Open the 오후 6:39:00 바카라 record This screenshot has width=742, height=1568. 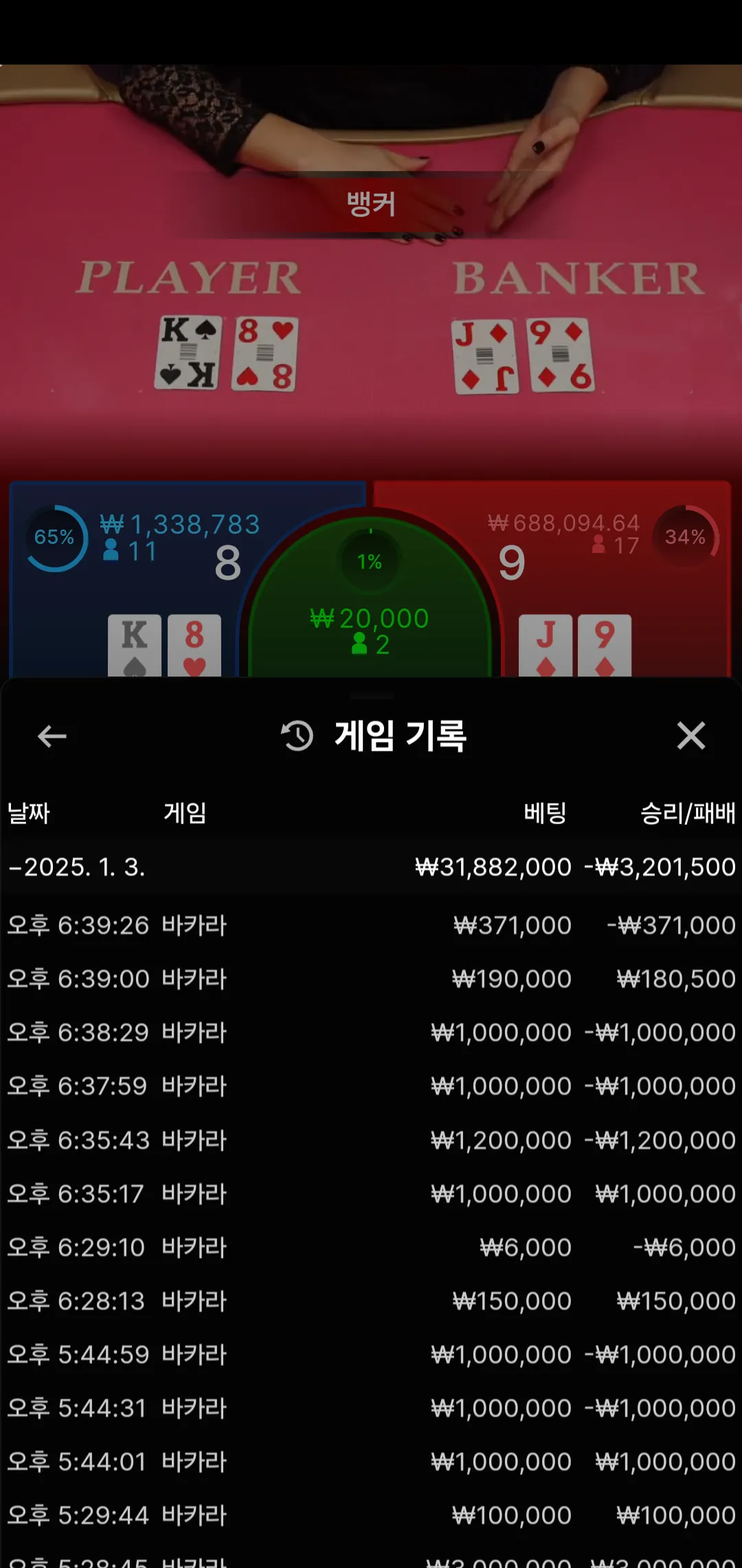click(371, 979)
